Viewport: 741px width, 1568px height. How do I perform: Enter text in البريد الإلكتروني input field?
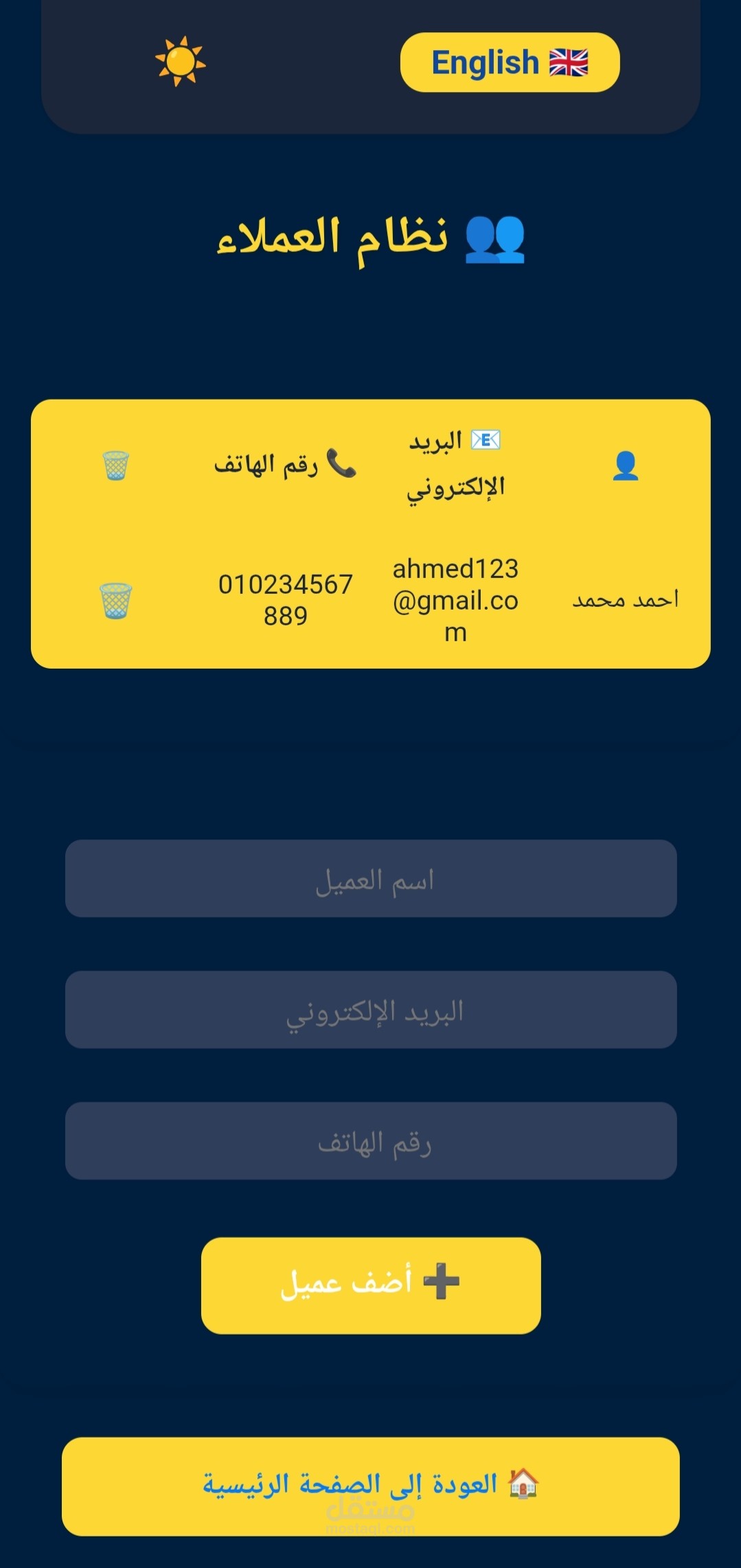pos(371,1009)
